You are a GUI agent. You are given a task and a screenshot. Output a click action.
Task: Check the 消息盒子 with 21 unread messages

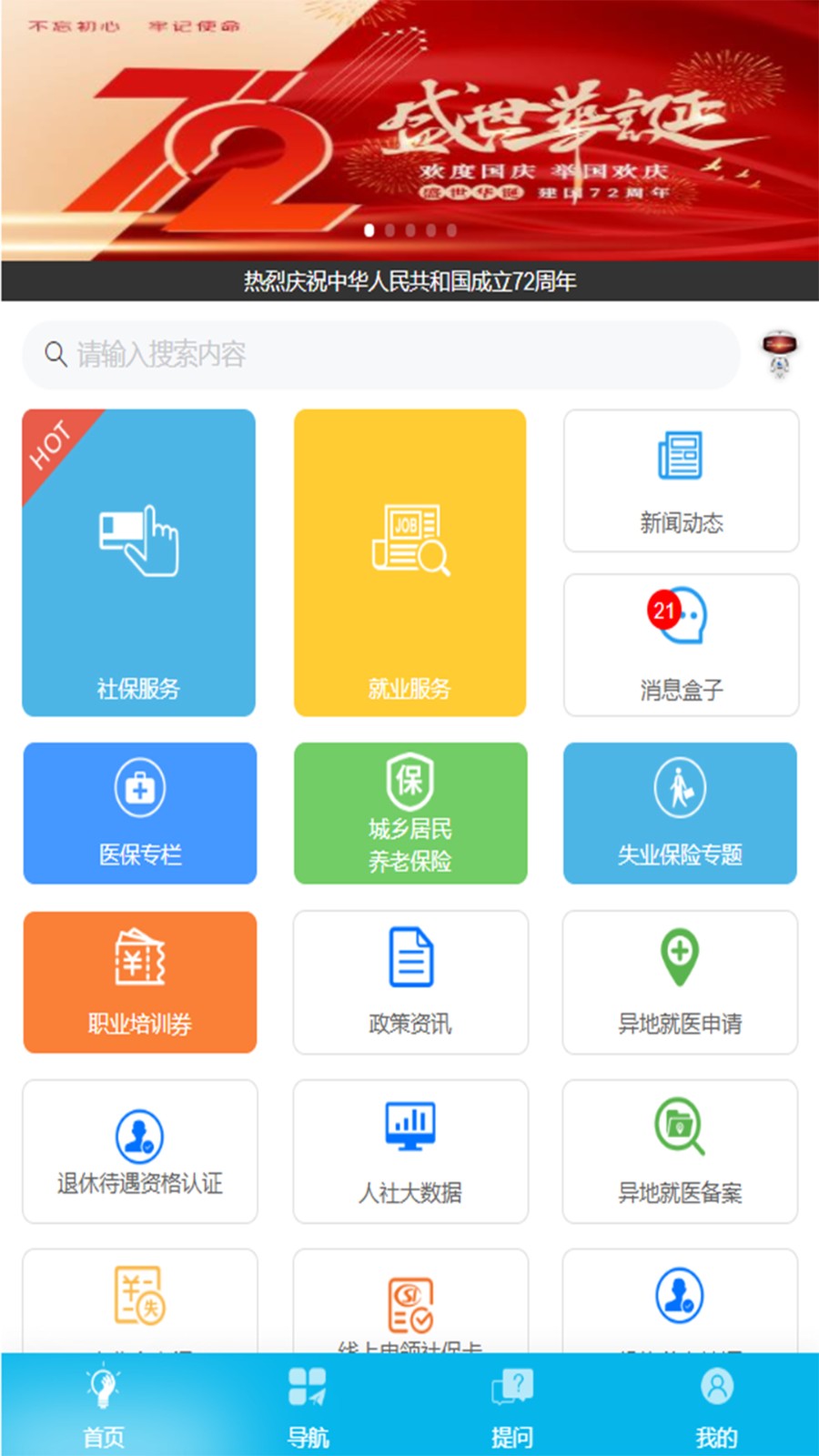point(680,644)
